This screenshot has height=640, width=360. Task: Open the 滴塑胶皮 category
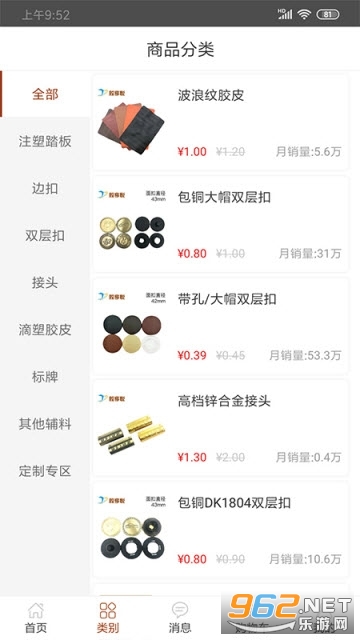[45, 329]
